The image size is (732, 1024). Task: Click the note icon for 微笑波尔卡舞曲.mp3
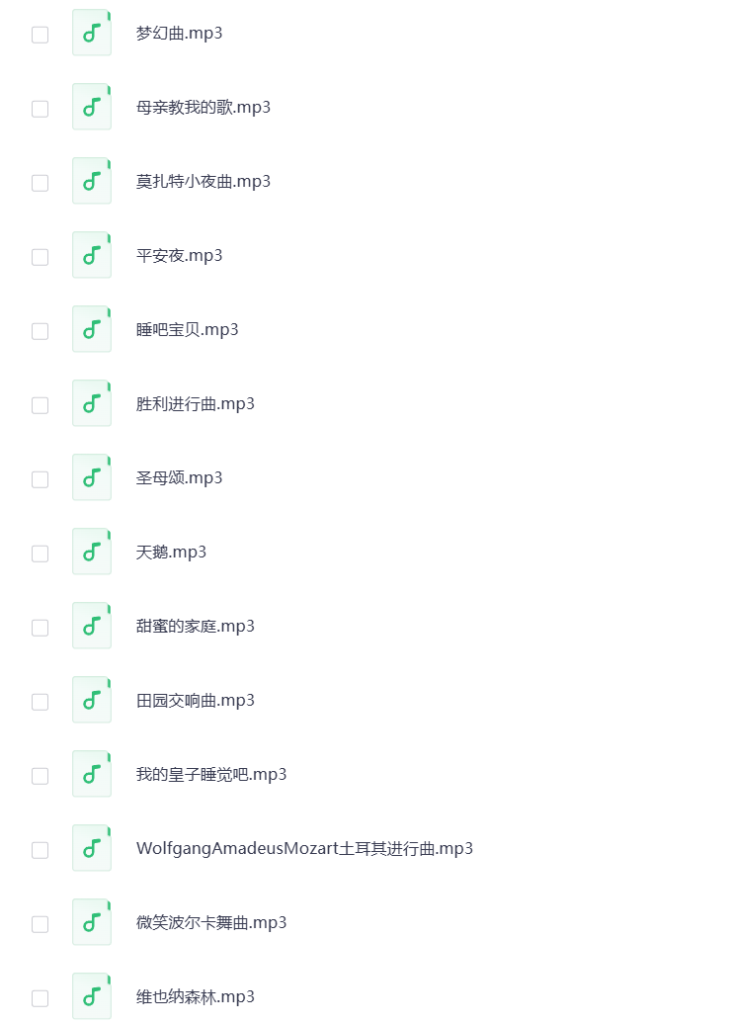coord(91,922)
